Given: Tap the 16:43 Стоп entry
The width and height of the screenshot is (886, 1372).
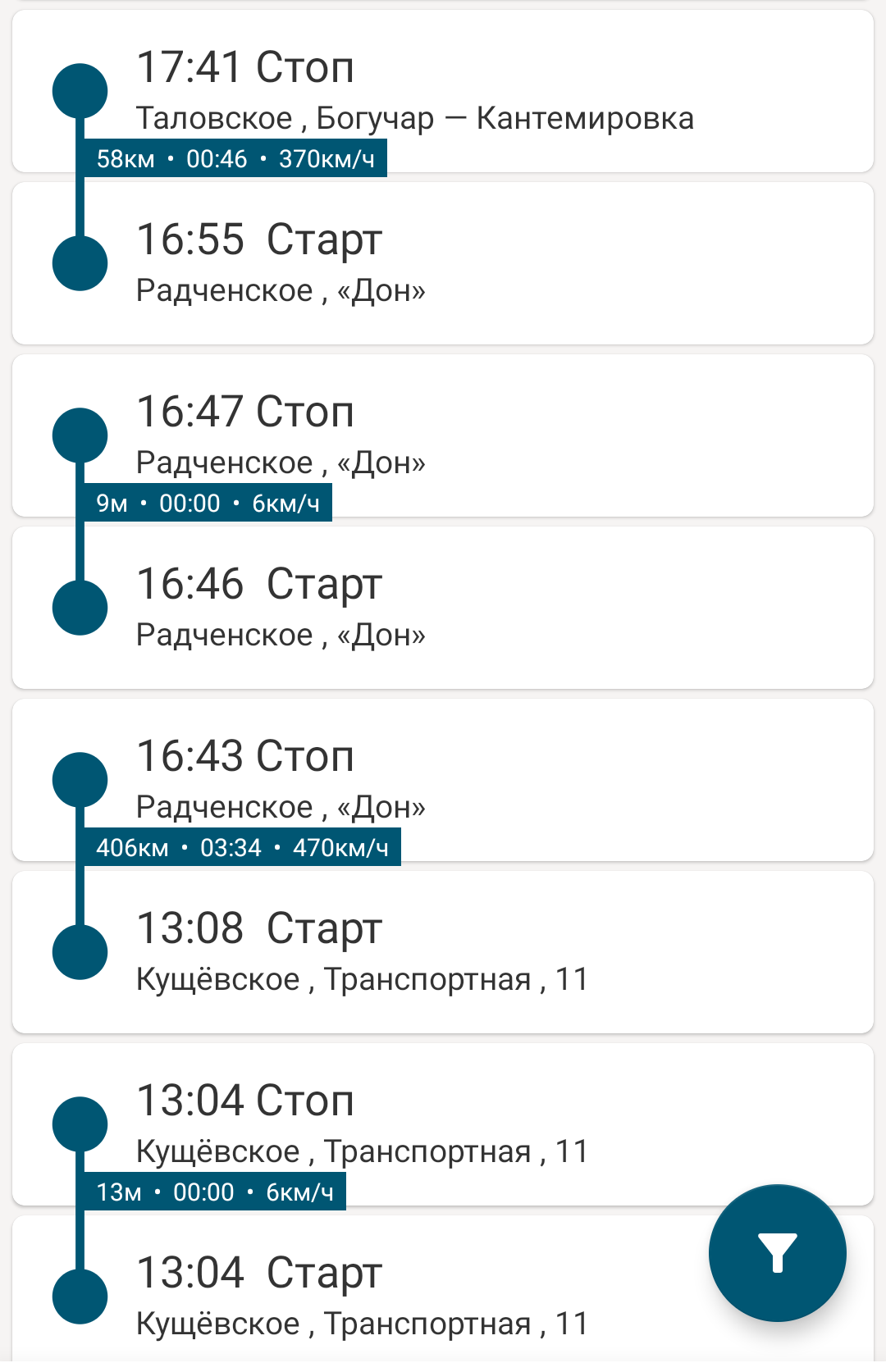Looking at the screenshot, I should coord(443,779).
